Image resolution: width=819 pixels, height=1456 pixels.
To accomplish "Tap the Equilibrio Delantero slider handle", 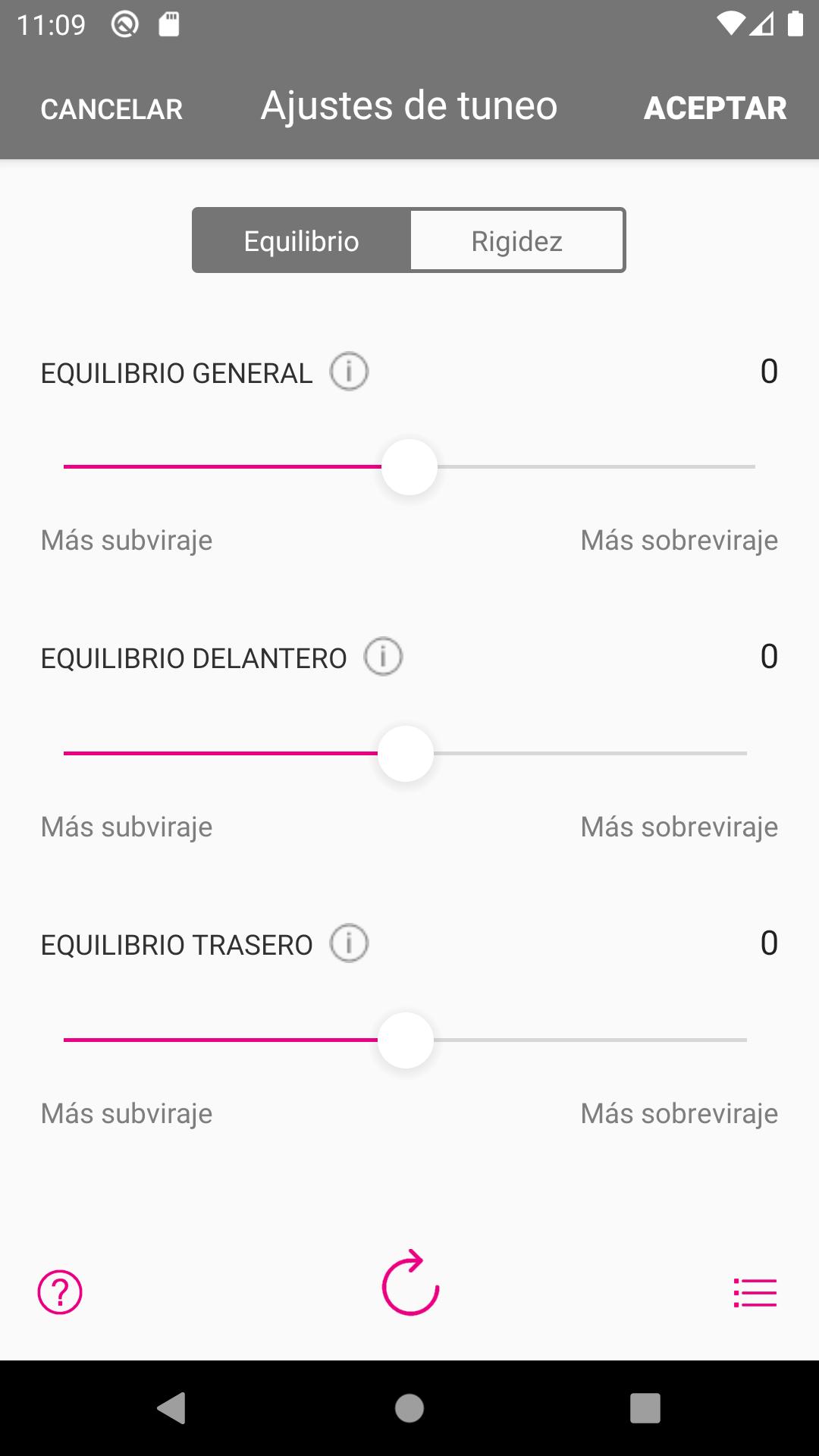I will click(406, 754).
